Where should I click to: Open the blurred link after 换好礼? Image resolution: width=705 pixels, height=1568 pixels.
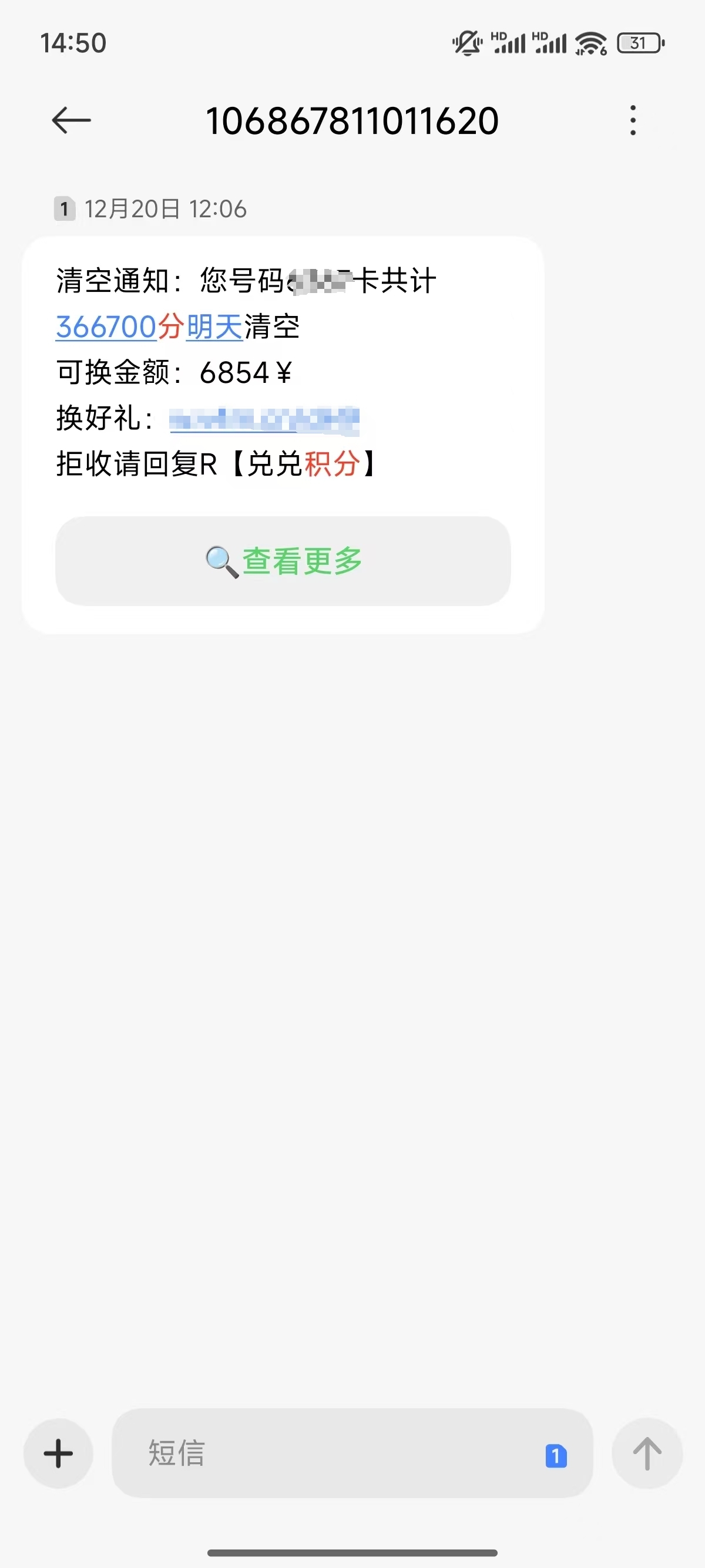point(264,420)
